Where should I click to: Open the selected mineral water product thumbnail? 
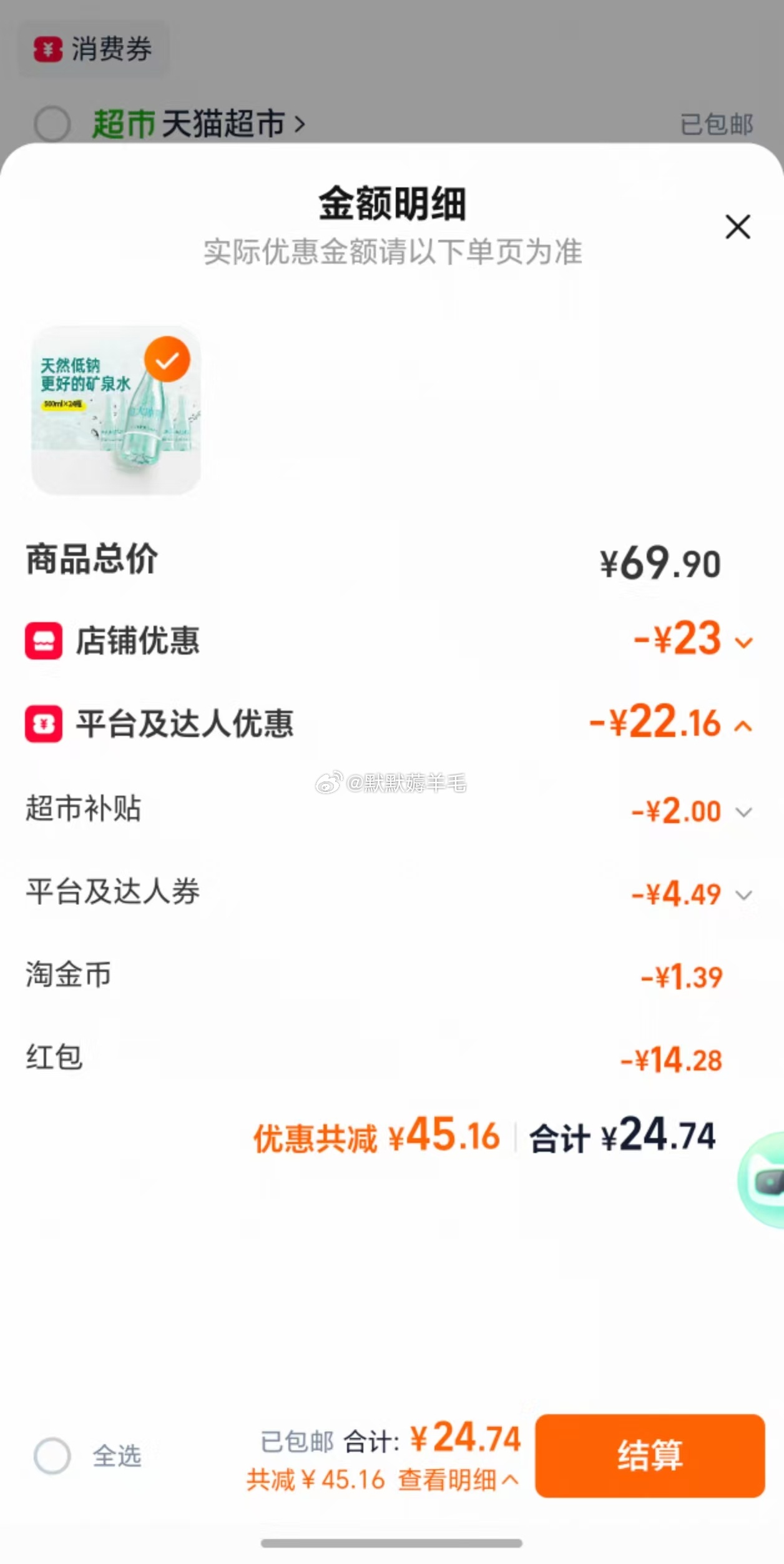[116, 410]
